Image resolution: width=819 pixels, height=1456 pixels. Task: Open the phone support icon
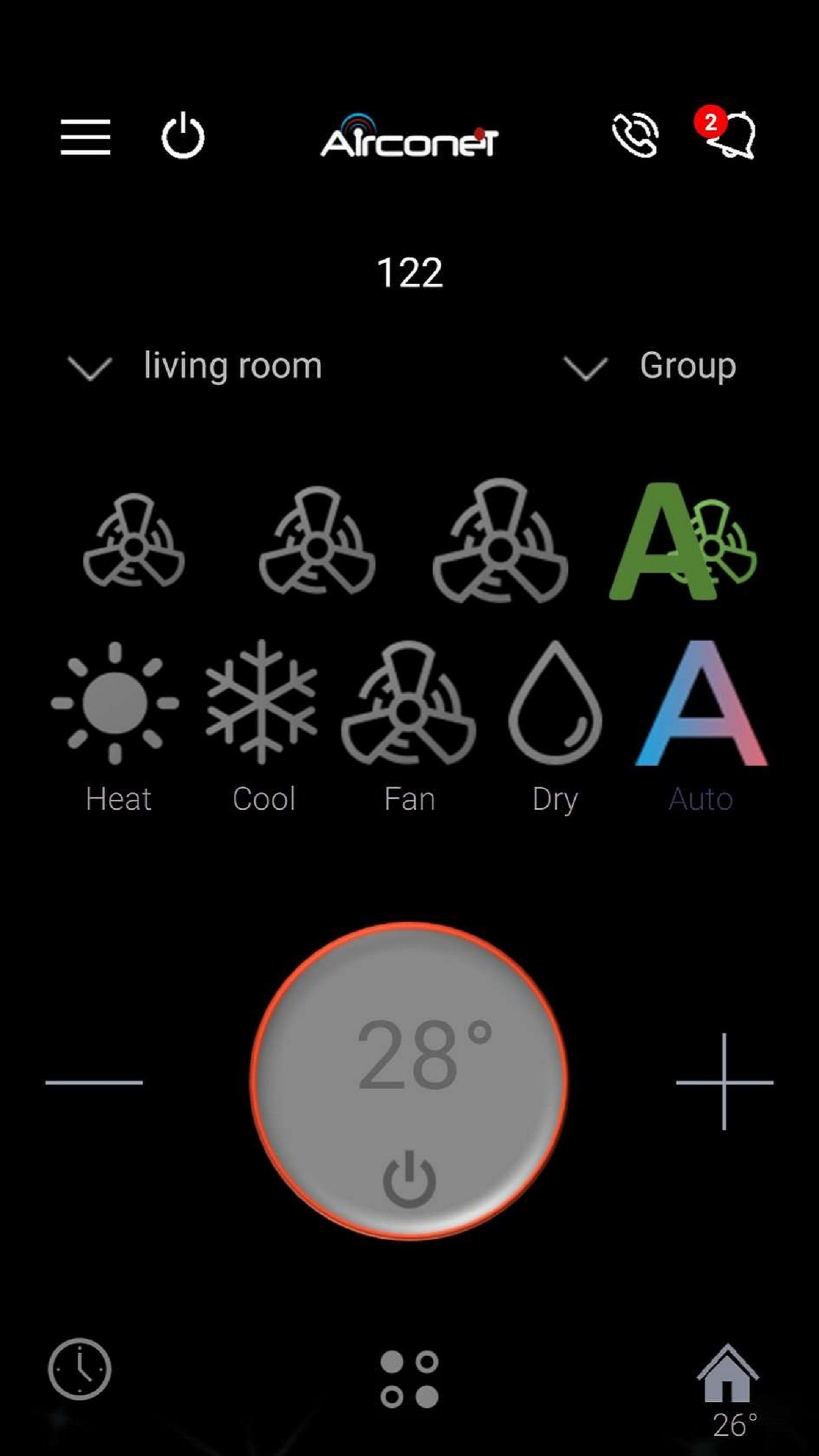pyautogui.click(x=635, y=135)
